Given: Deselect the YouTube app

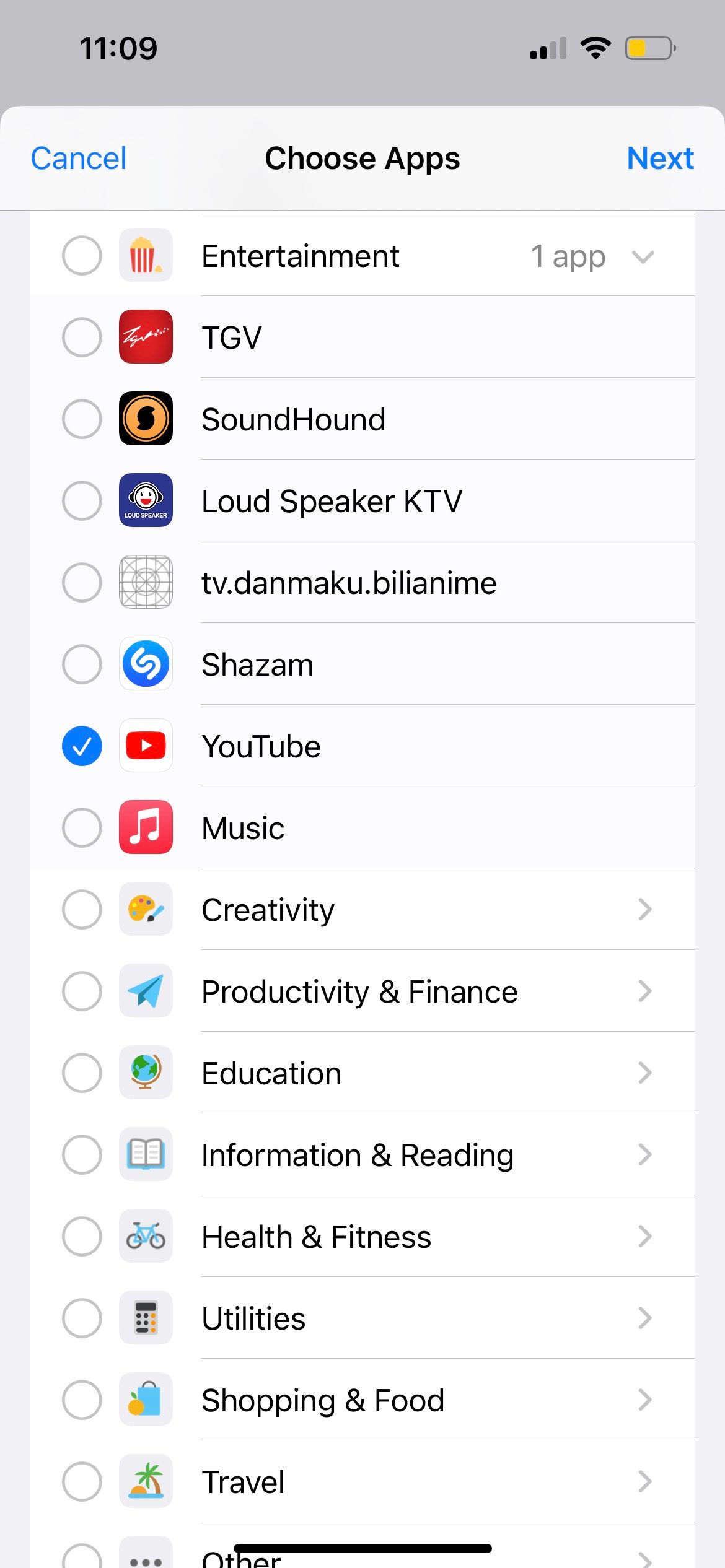Looking at the screenshot, I should [x=82, y=746].
